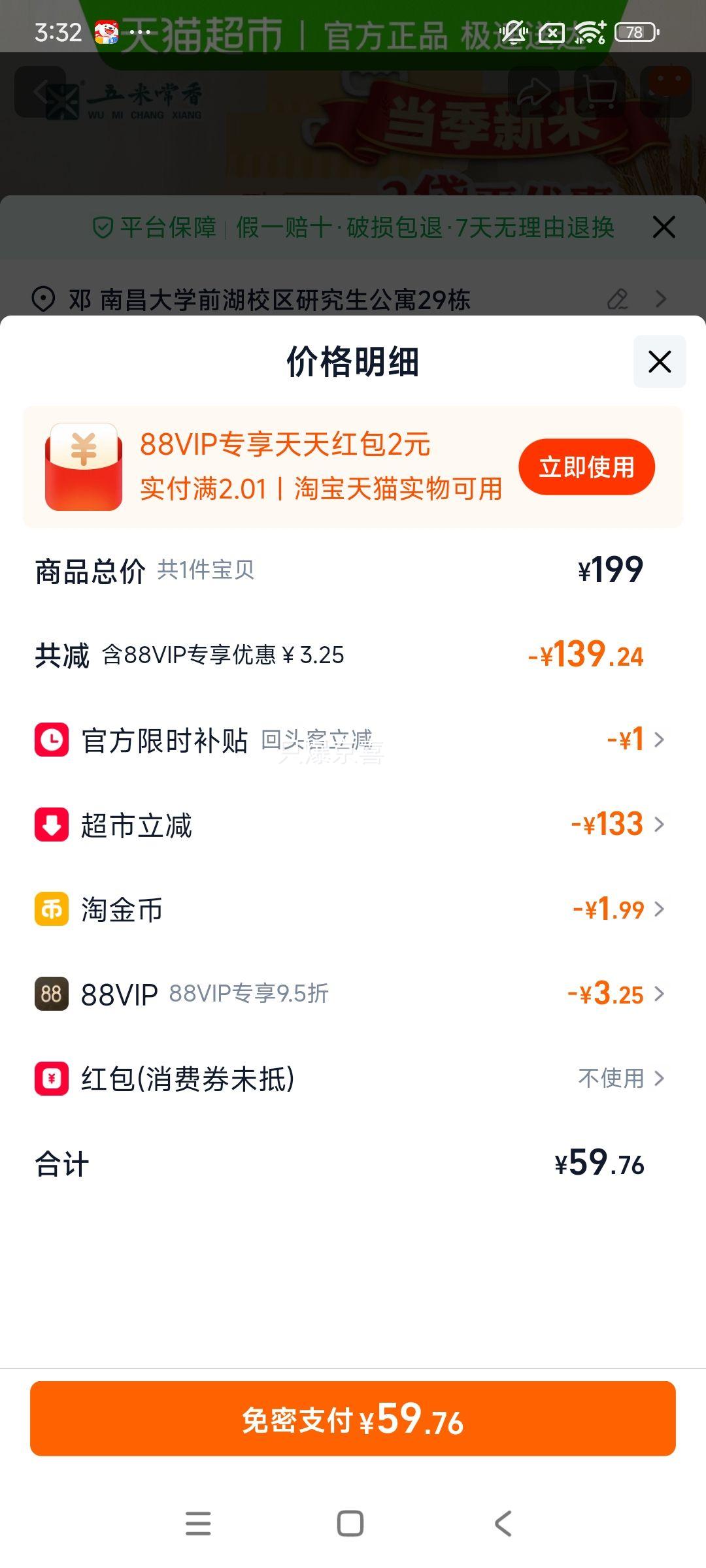
Task: Tap the red envelope icon in 88VIP banner
Action: click(x=84, y=466)
